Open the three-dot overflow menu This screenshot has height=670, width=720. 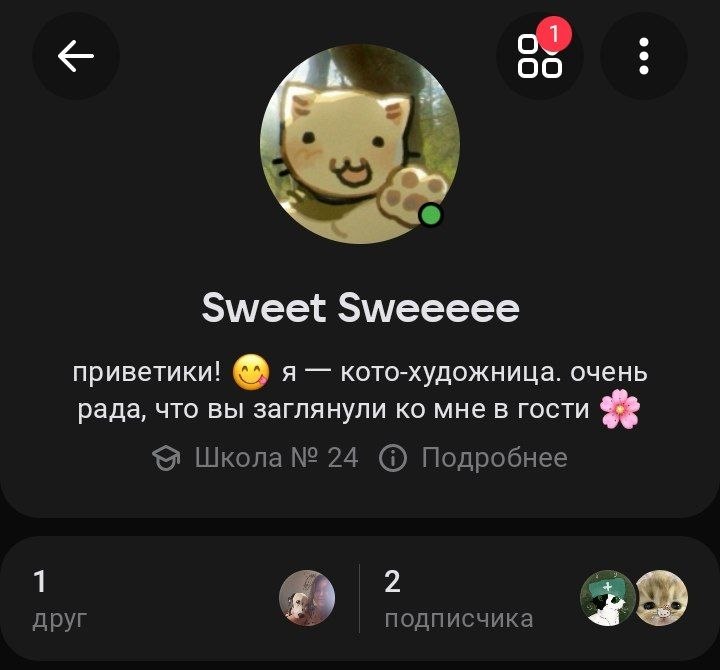tap(644, 56)
